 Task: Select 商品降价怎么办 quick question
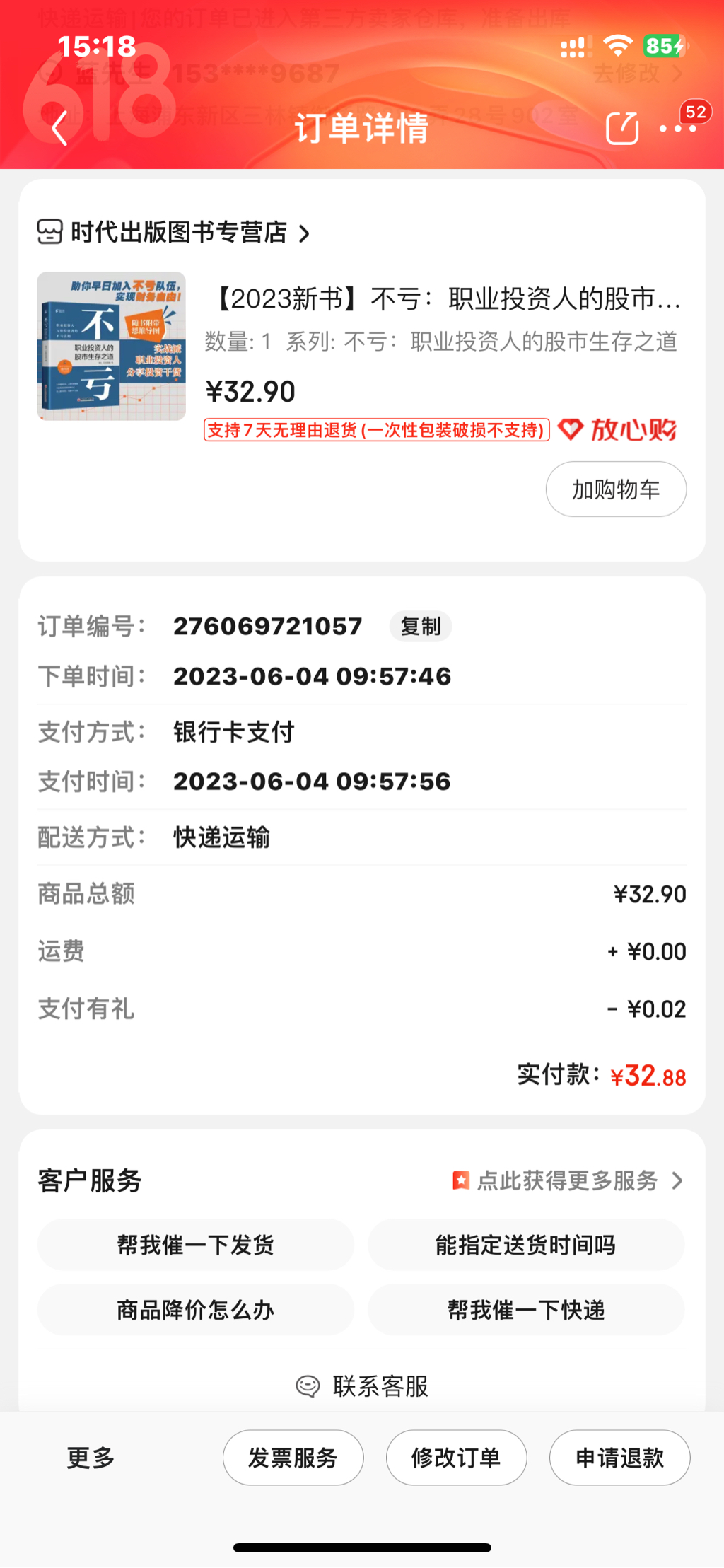[x=195, y=1310]
